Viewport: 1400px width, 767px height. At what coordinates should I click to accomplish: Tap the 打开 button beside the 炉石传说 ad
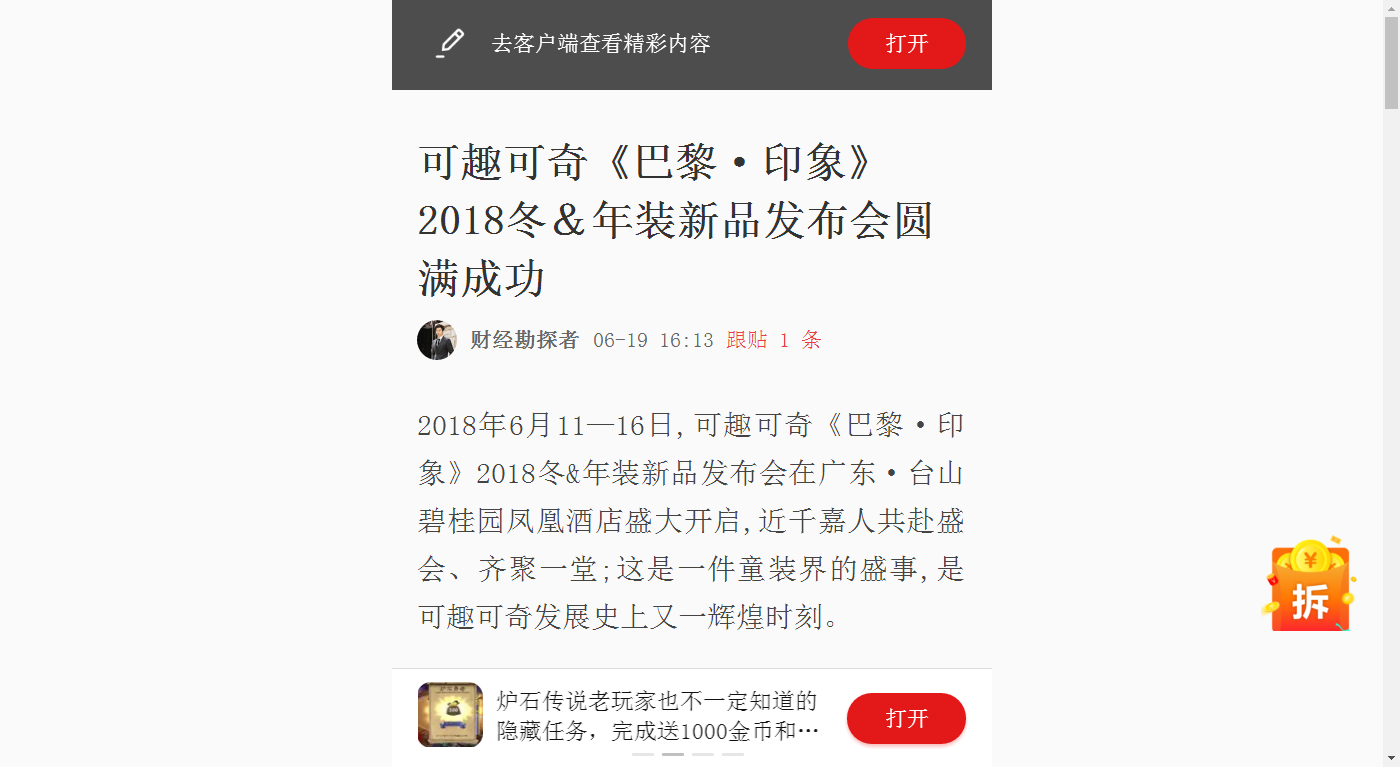906,718
